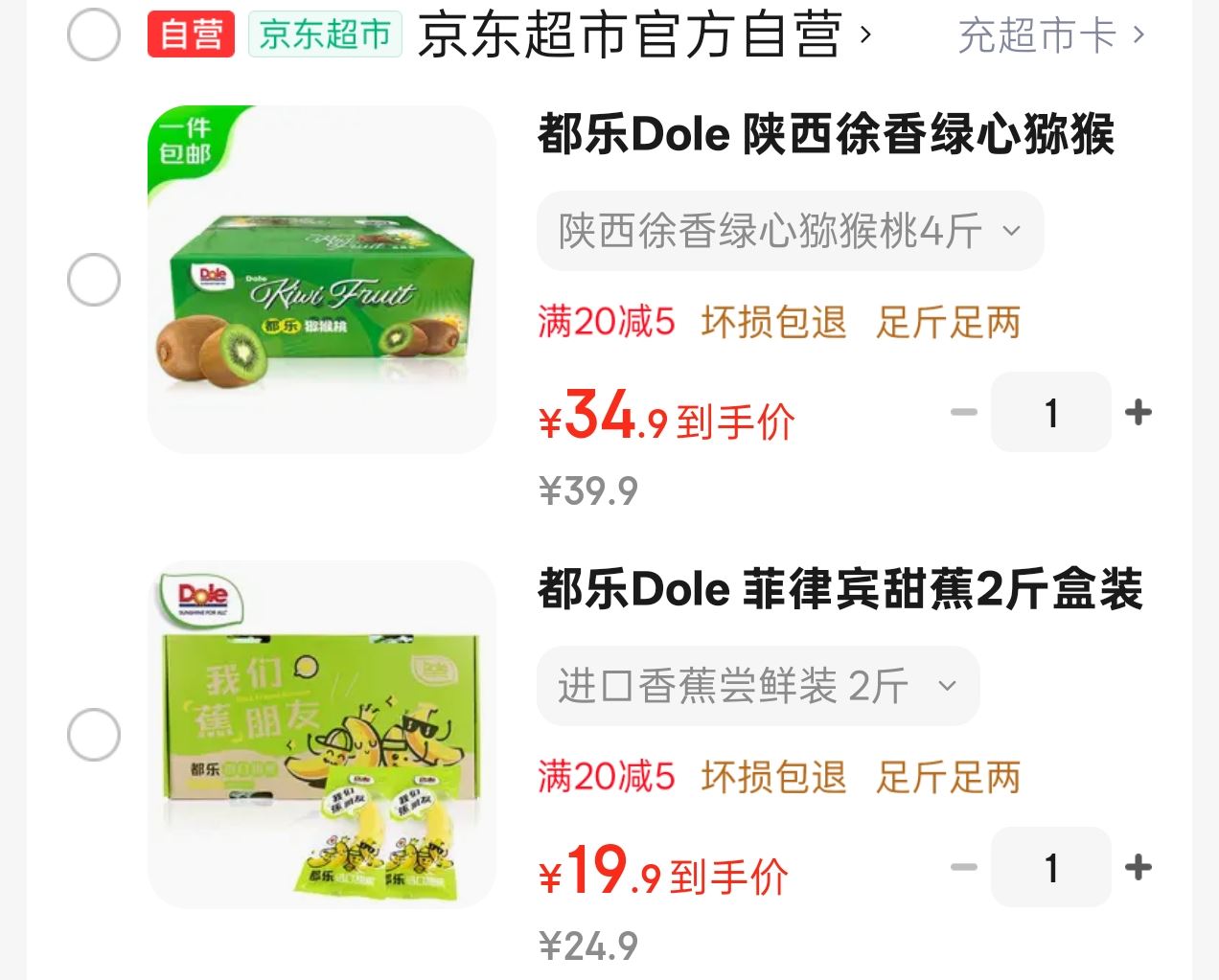The width and height of the screenshot is (1219, 980).
Task: Decrease the kiwi quantity with minus
Action: coord(963,413)
